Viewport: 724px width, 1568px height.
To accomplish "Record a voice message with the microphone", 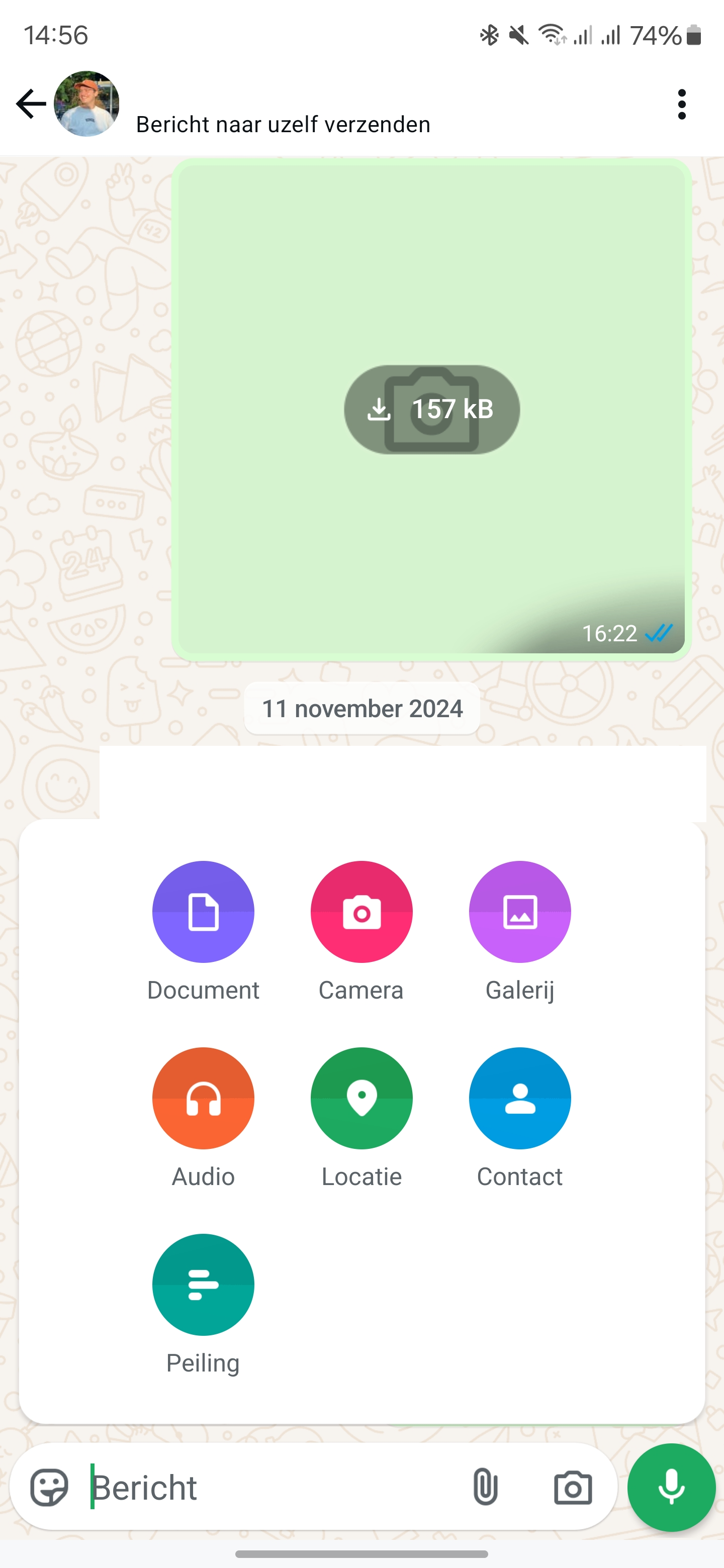I will pos(671,1487).
